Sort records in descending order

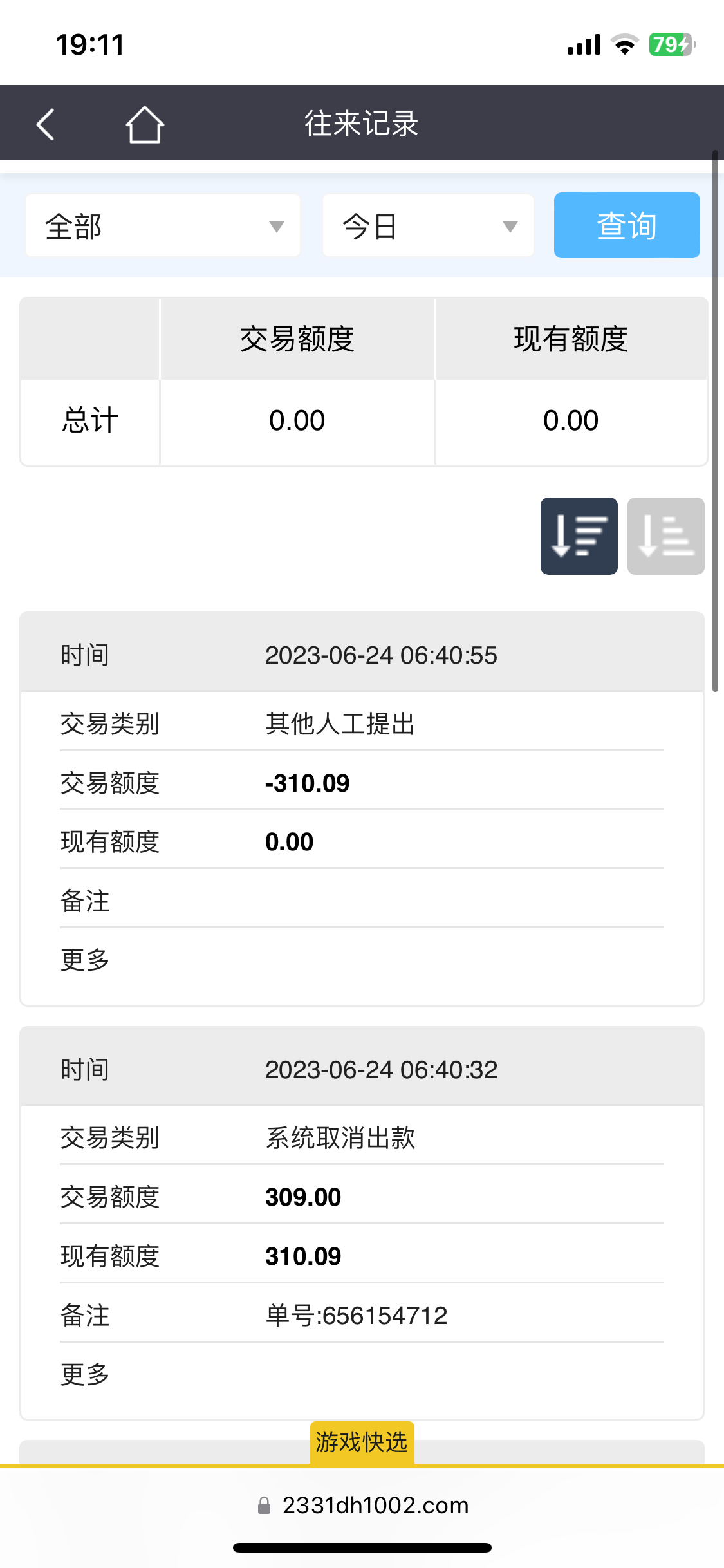coord(579,536)
